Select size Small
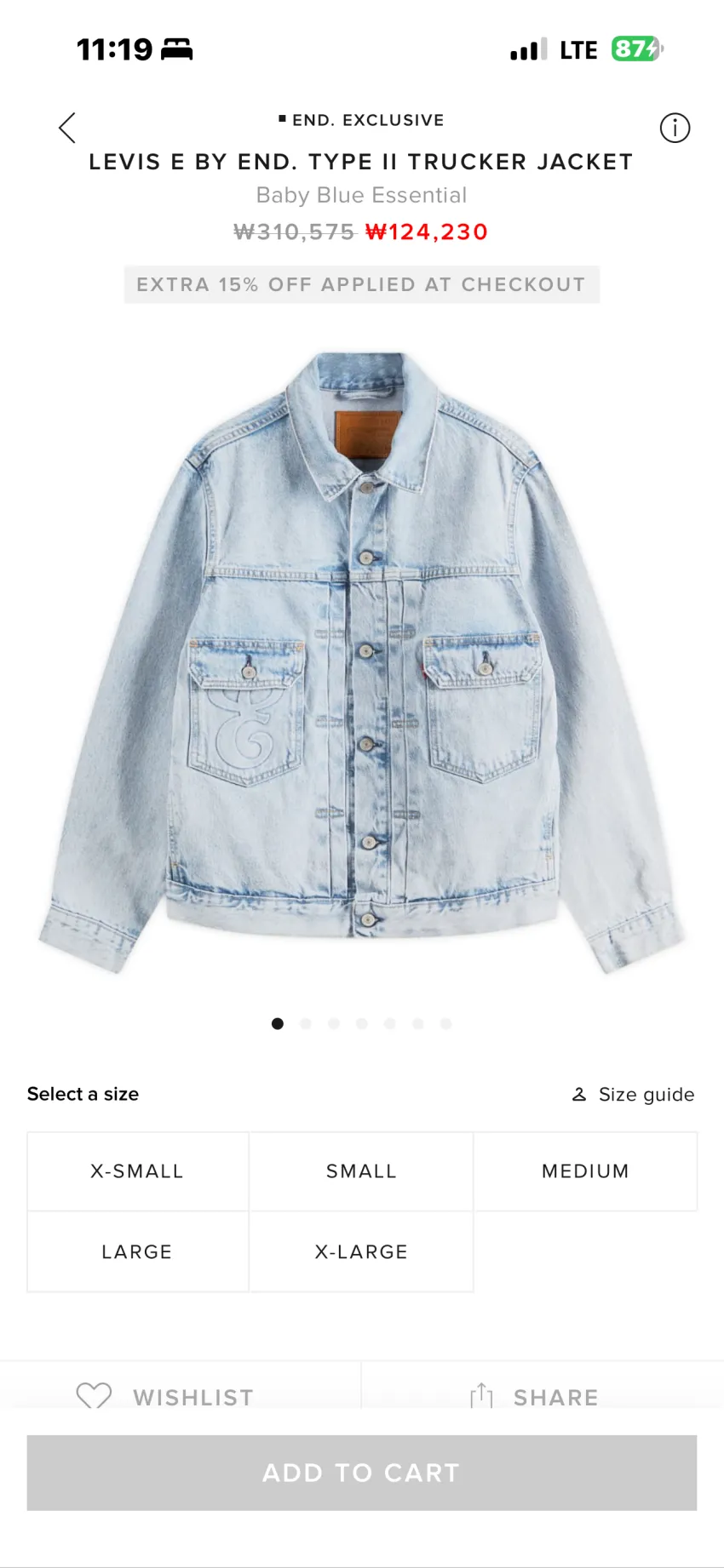This screenshot has height=1568, width=724. (x=361, y=1171)
